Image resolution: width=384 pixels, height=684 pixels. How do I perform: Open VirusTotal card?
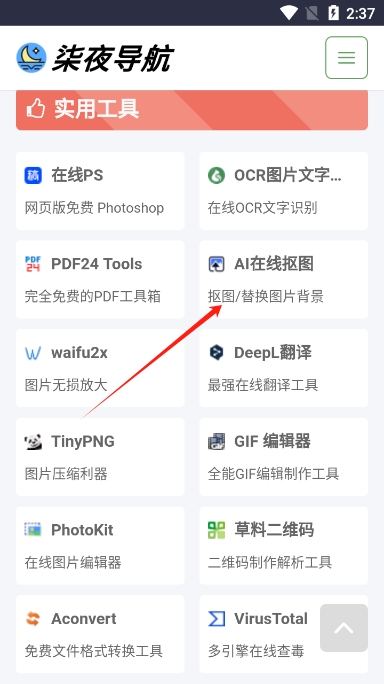(x=284, y=634)
